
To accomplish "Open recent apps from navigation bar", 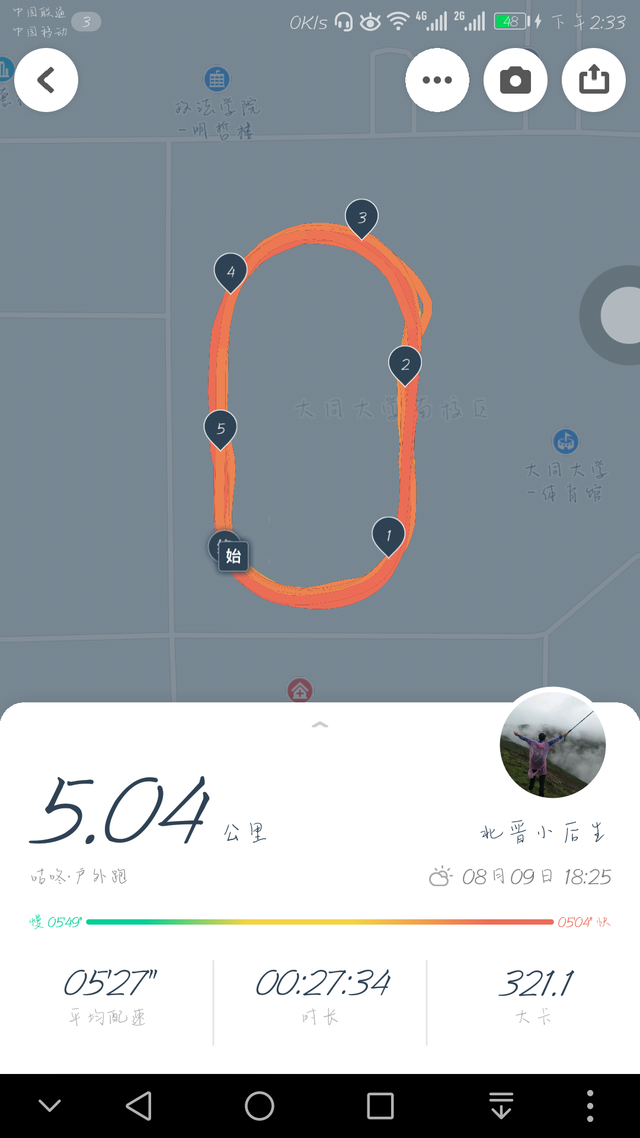I will (x=380, y=1105).
